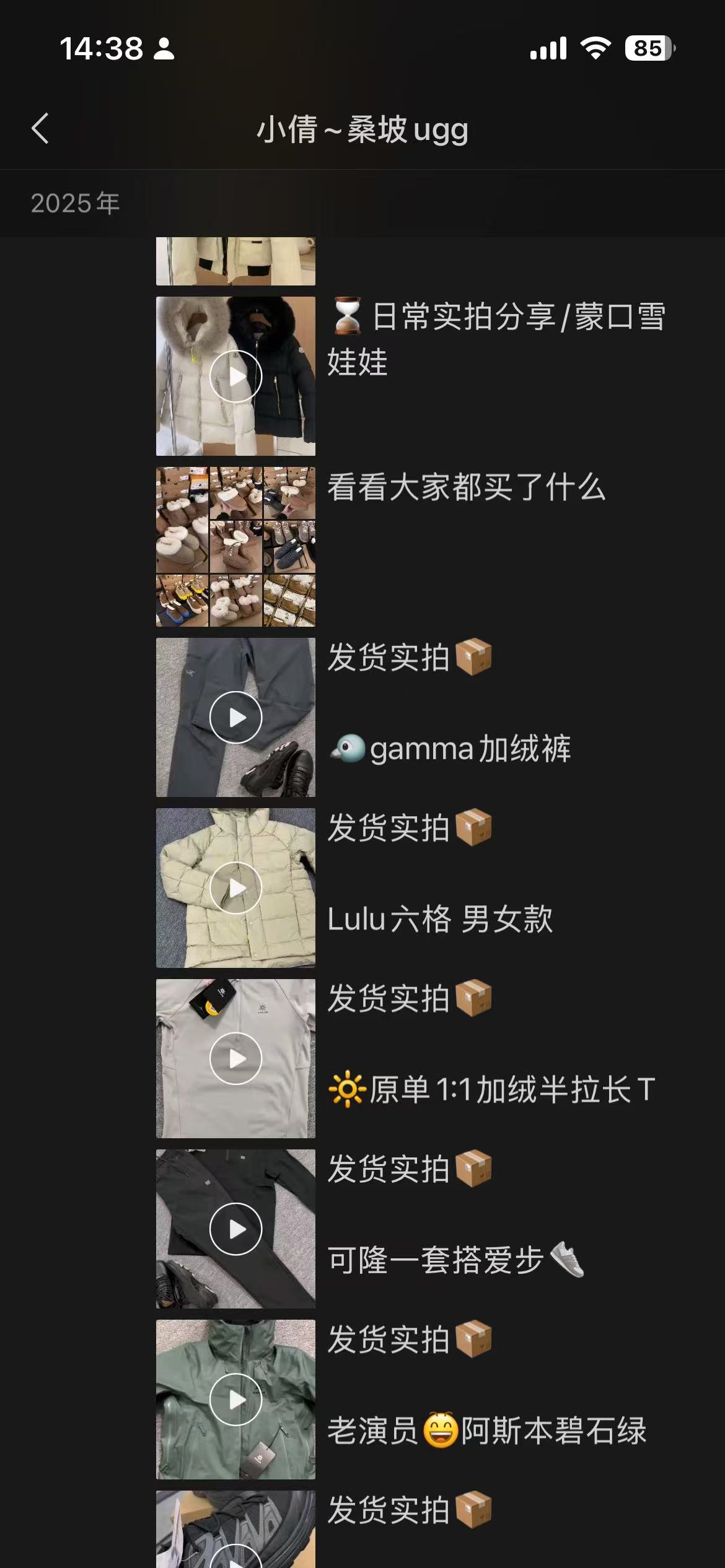Open the 看看大家都买了什么 photo post

pos(235,546)
